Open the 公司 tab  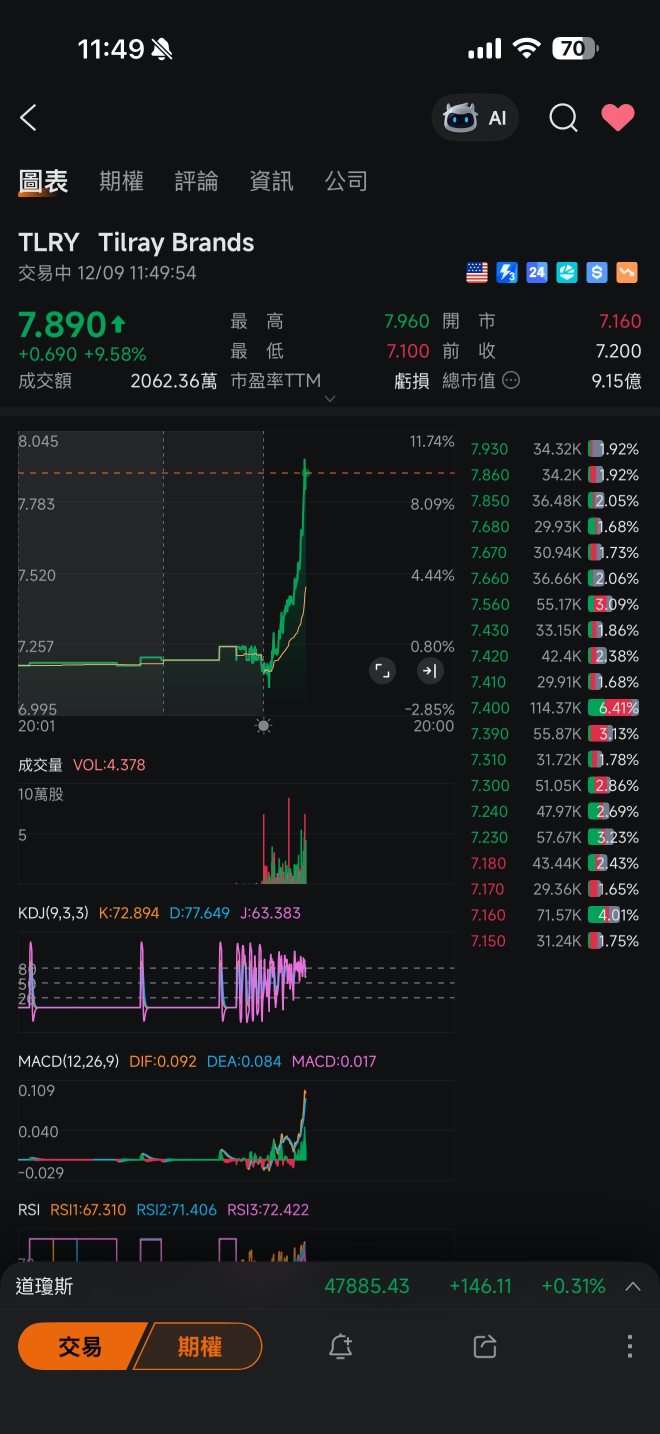(x=347, y=181)
